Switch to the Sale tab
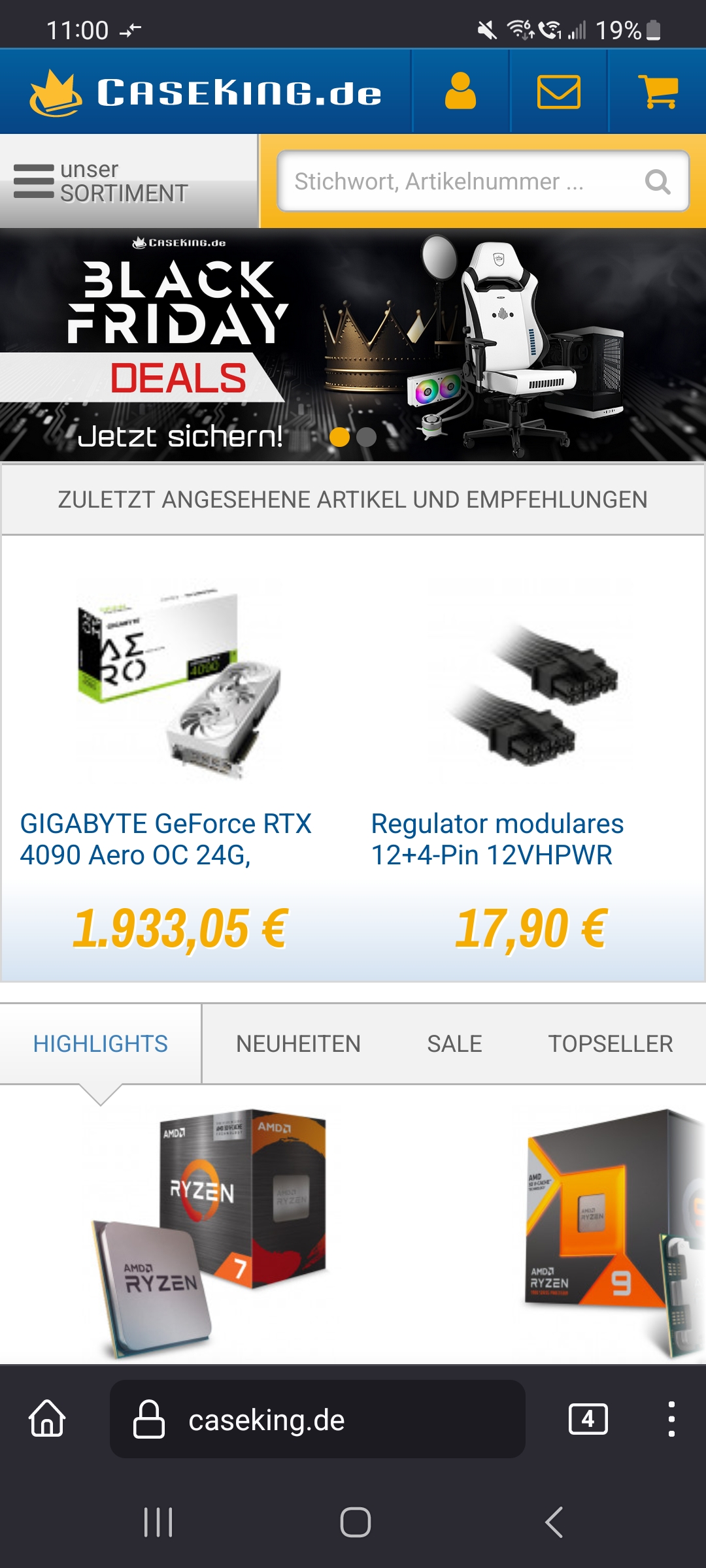The width and height of the screenshot is (706, 1568). pos(454,1044)
